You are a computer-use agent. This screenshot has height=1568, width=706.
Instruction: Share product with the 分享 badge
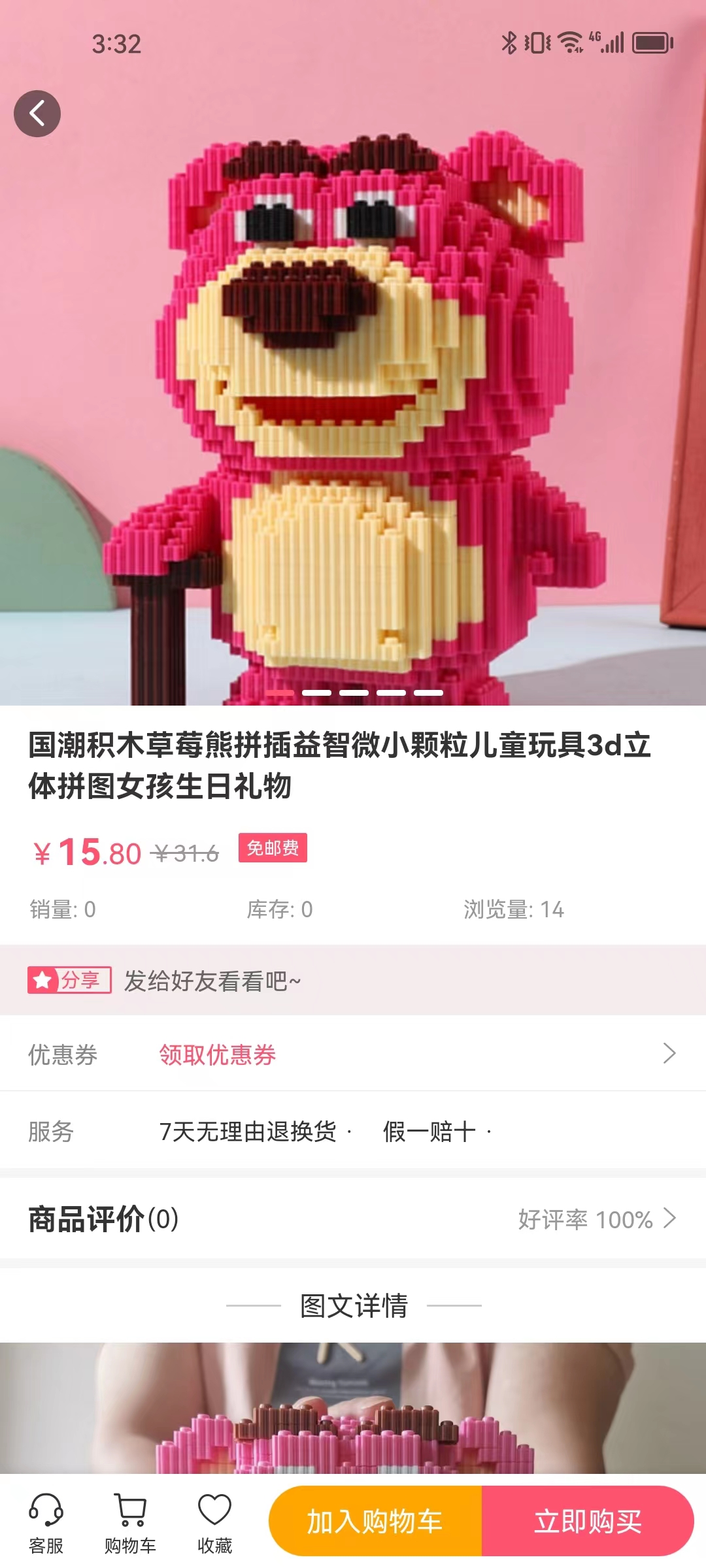69,980
